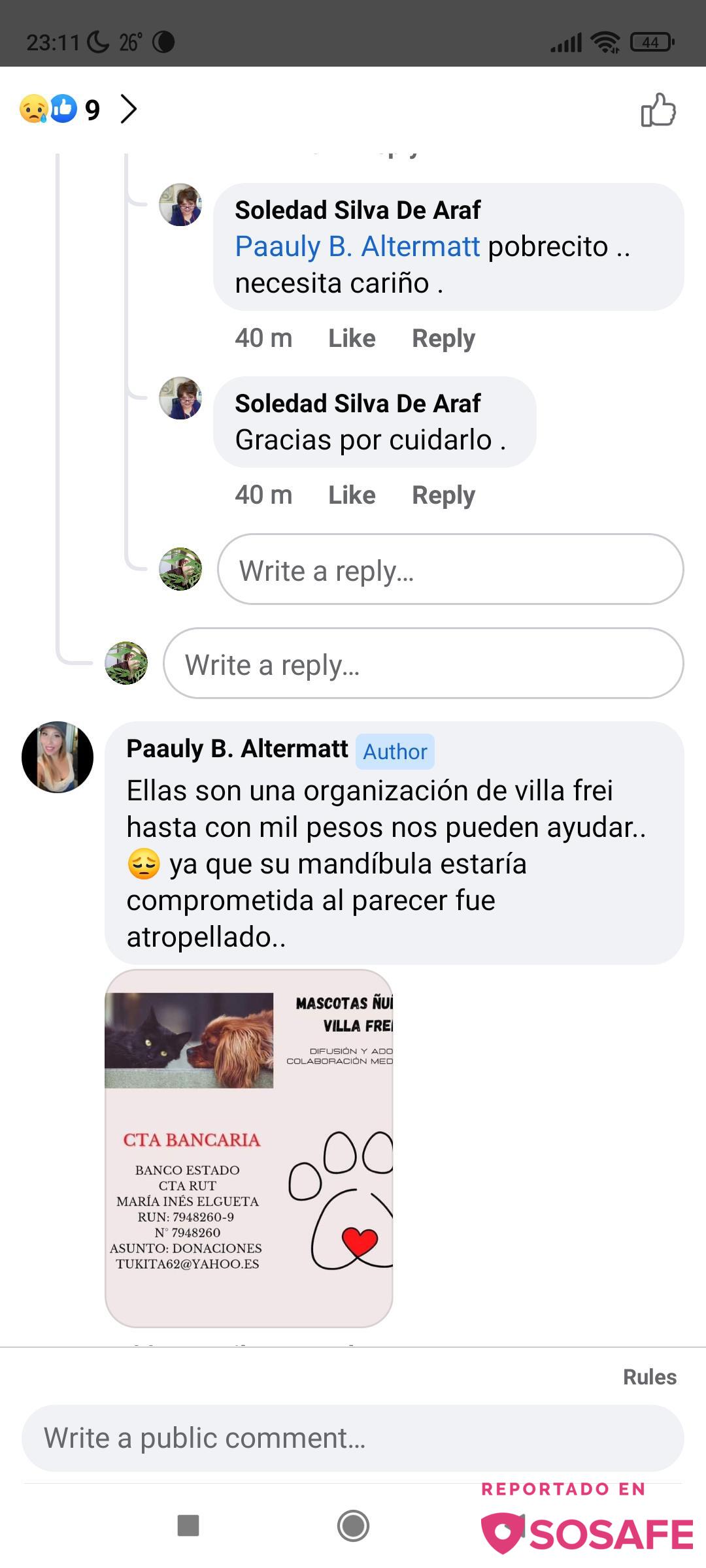Tap the system home button
The image size is (706, 1568).
[x=353, y=1526]
